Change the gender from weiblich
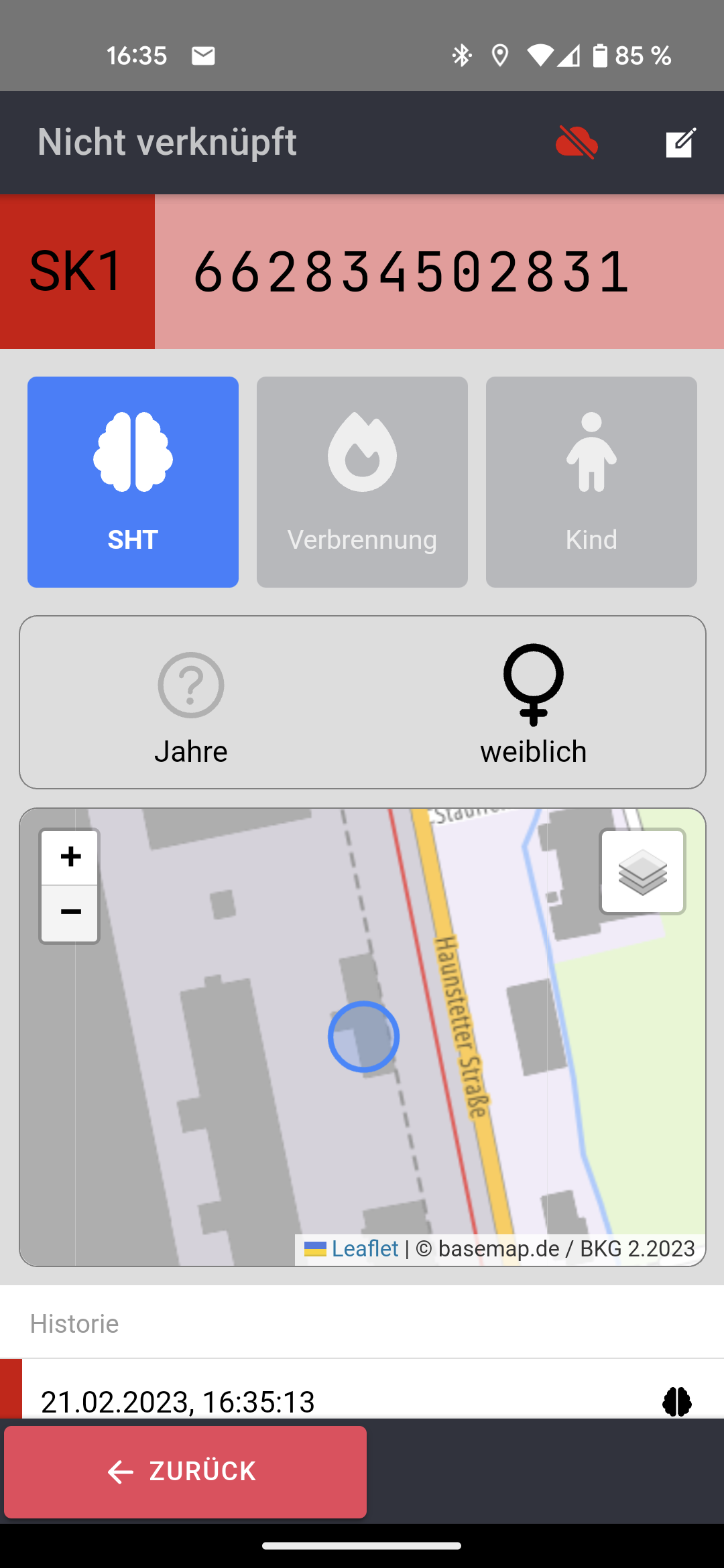The height and width of the screenshot is (1568, 724). coord(533,704)
